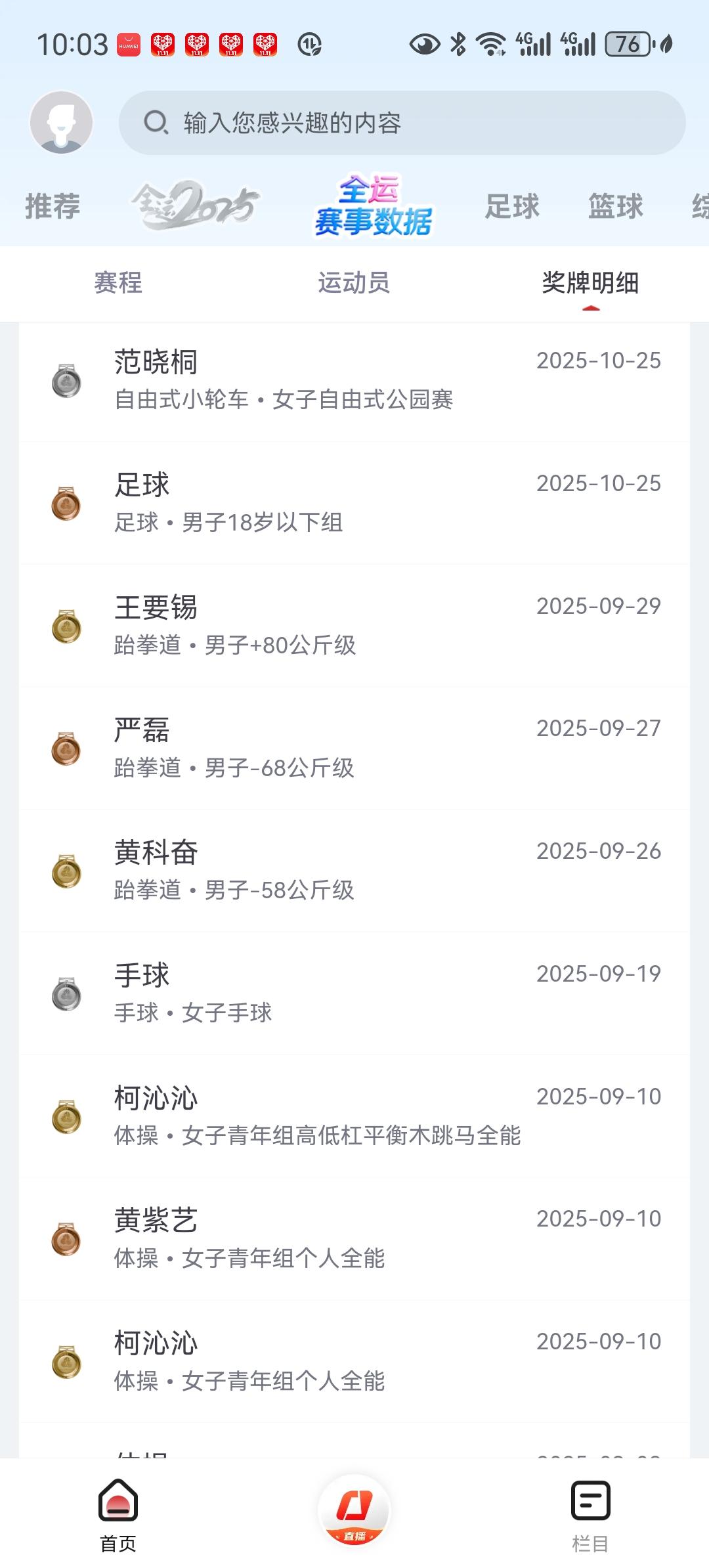Image resolution: width=709 pixels, height=1568 pixels.
Task: Select the 篮球 channel tab
Action: point(615,206)
